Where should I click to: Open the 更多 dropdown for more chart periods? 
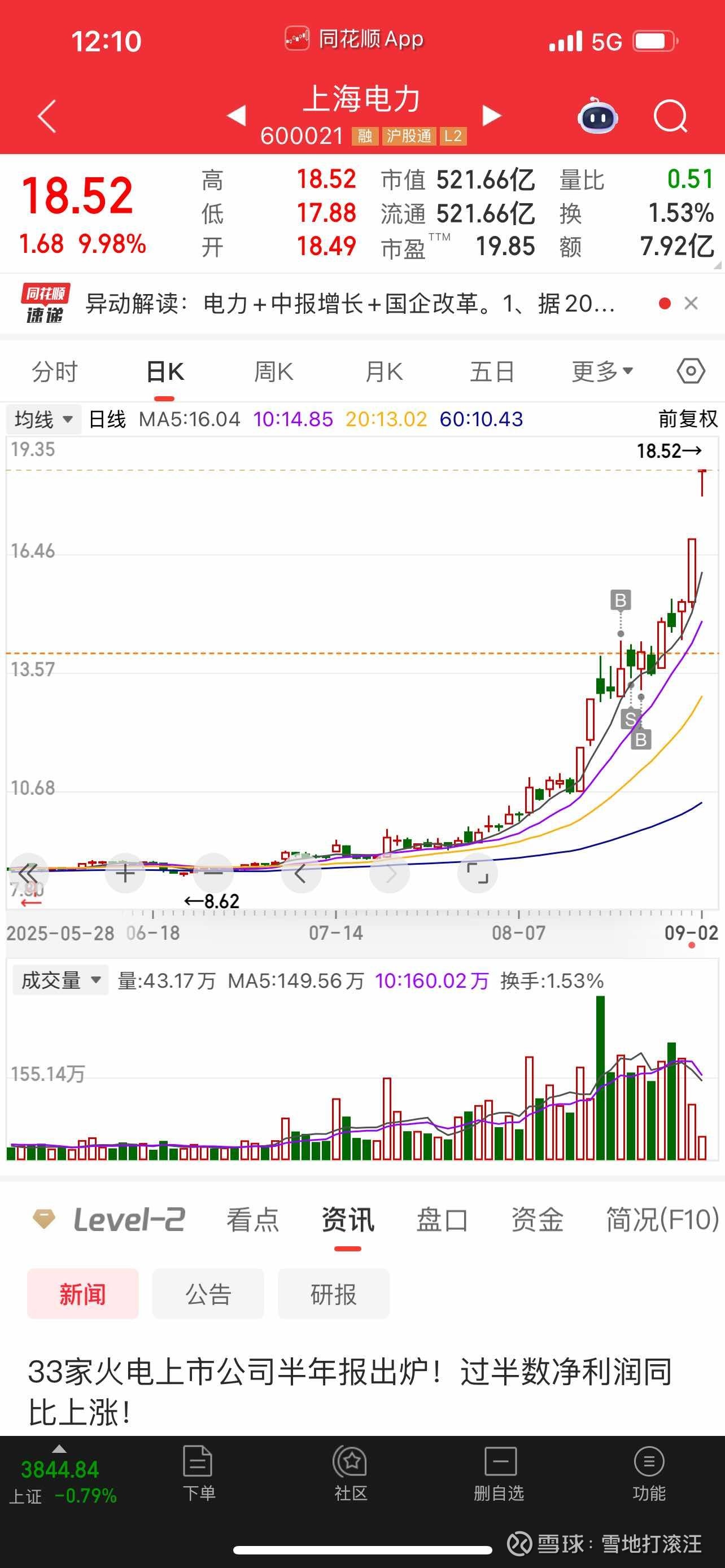pos(602,371)
